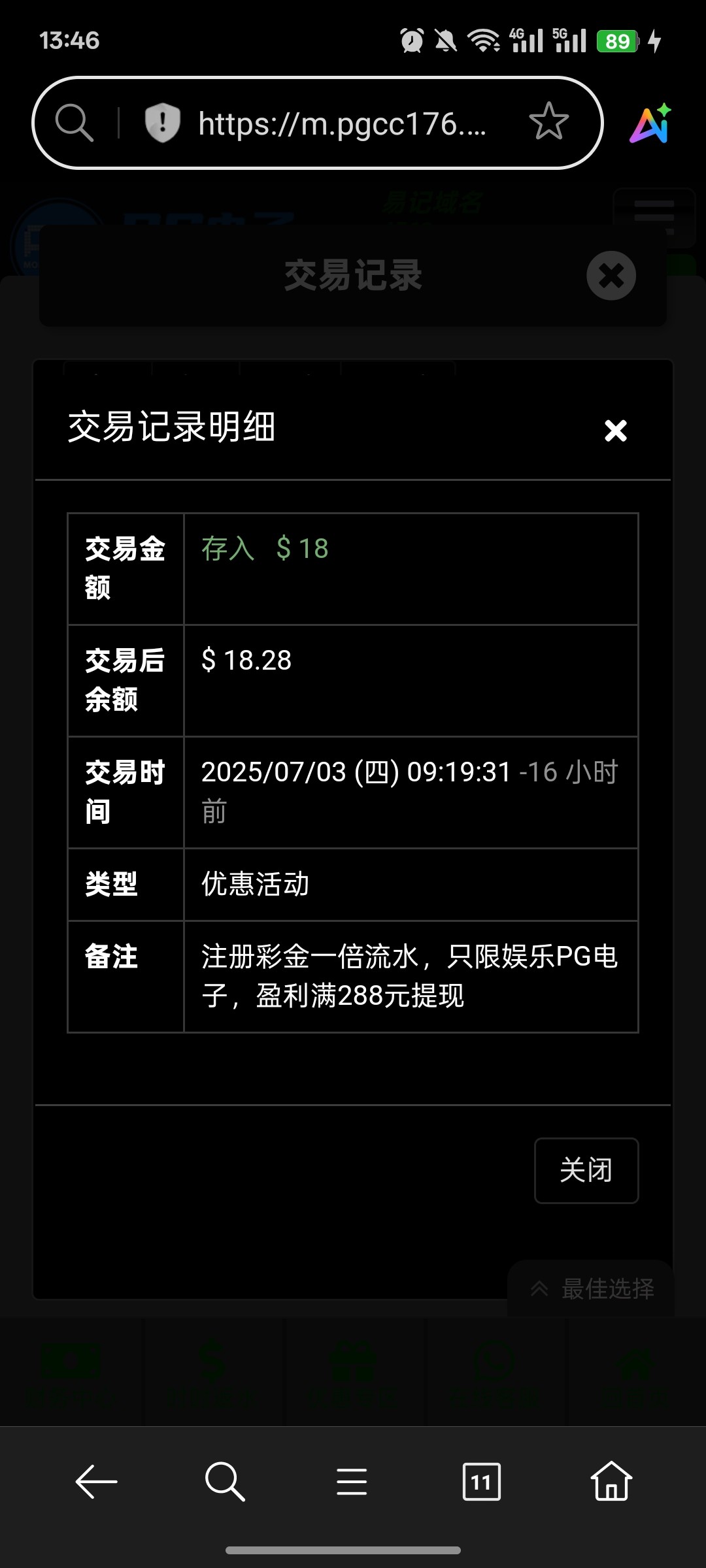The image size is (706, 1568).
Task: Tap the search magnifier inside address bar
Action: click(74, 123)
